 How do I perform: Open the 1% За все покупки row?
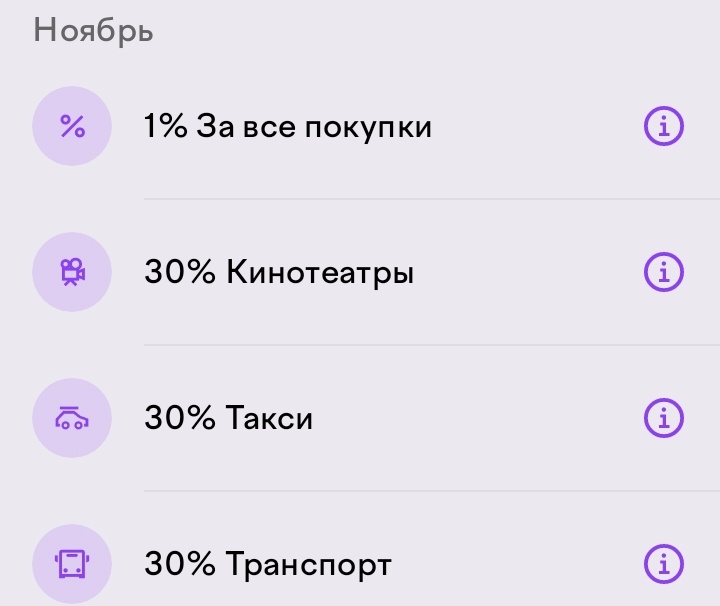pyautogui.click(x=288, y=127)
